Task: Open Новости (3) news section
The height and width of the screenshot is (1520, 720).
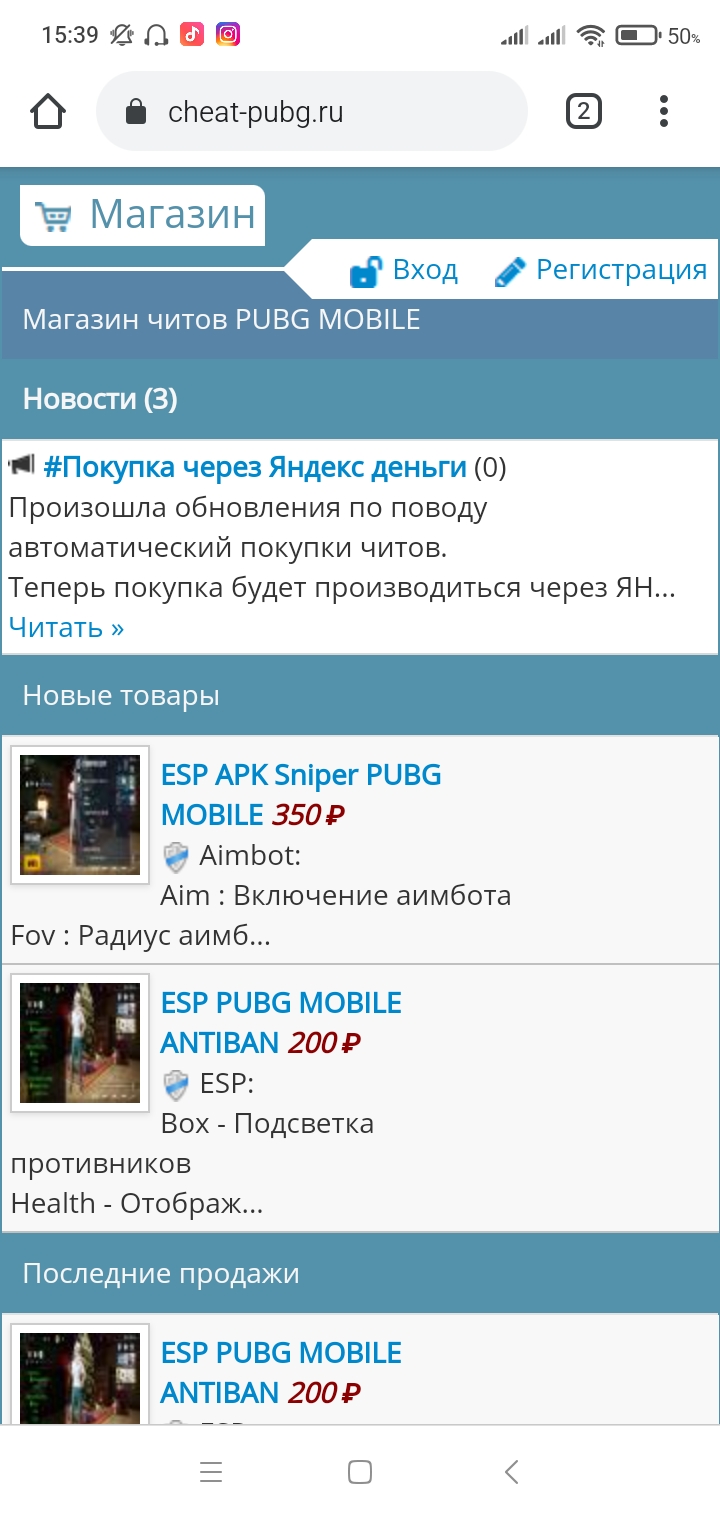Action: 100,399
